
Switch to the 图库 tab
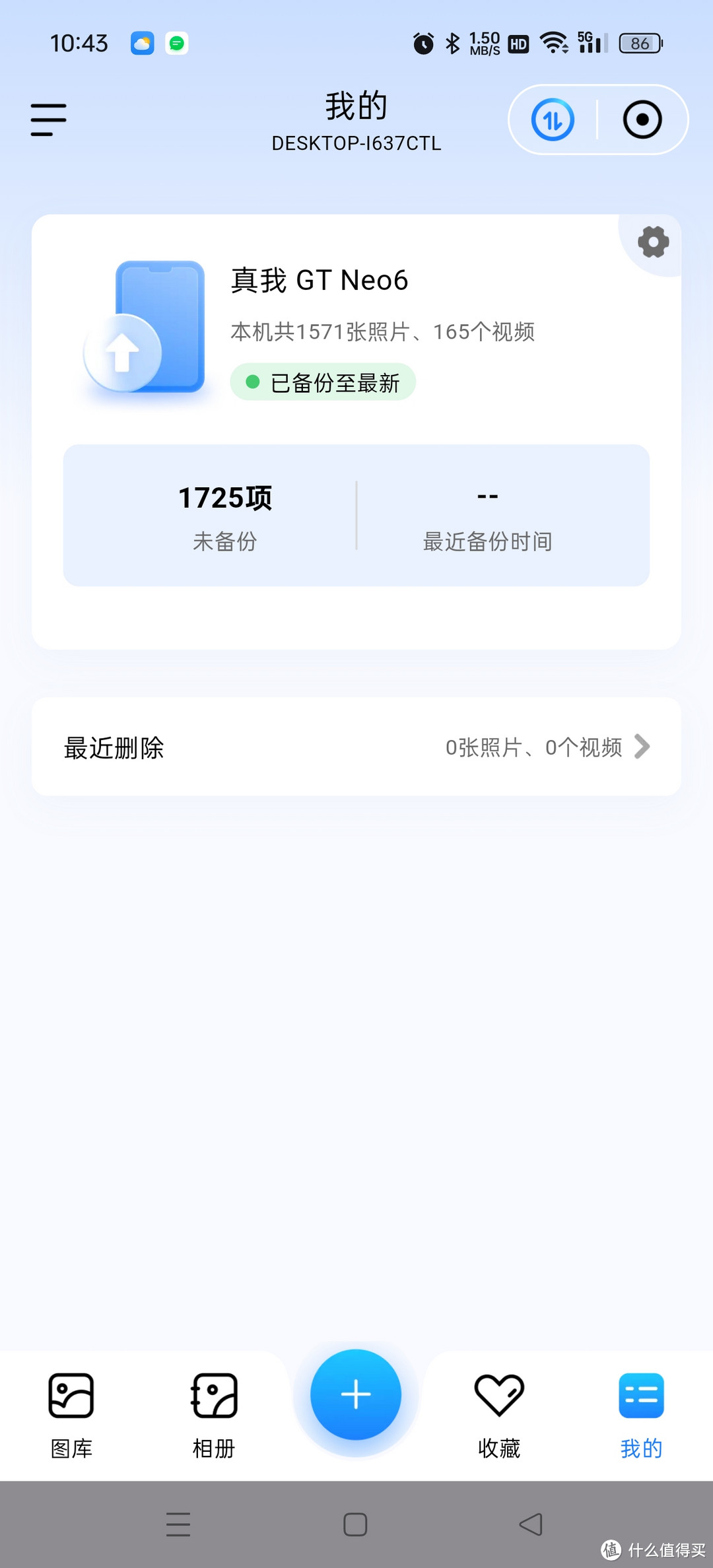tap(71, 1413)
